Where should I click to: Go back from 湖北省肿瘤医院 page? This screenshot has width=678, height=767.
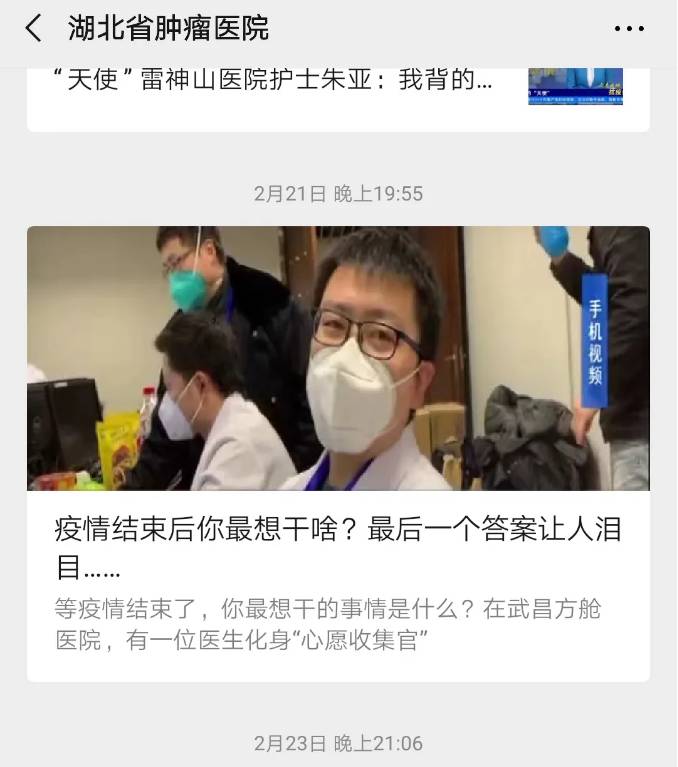(x=34, y=28)
